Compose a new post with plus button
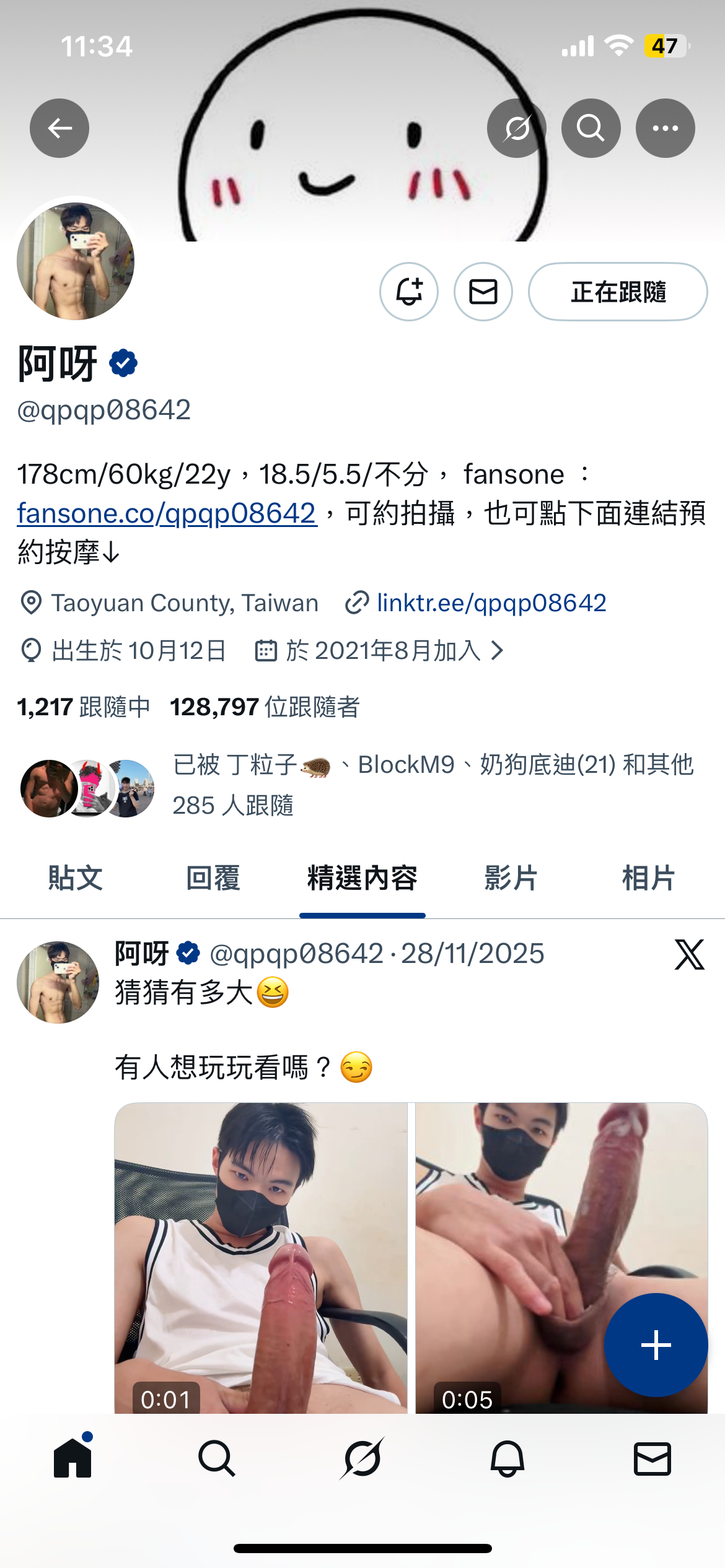 pos(656,1345)
